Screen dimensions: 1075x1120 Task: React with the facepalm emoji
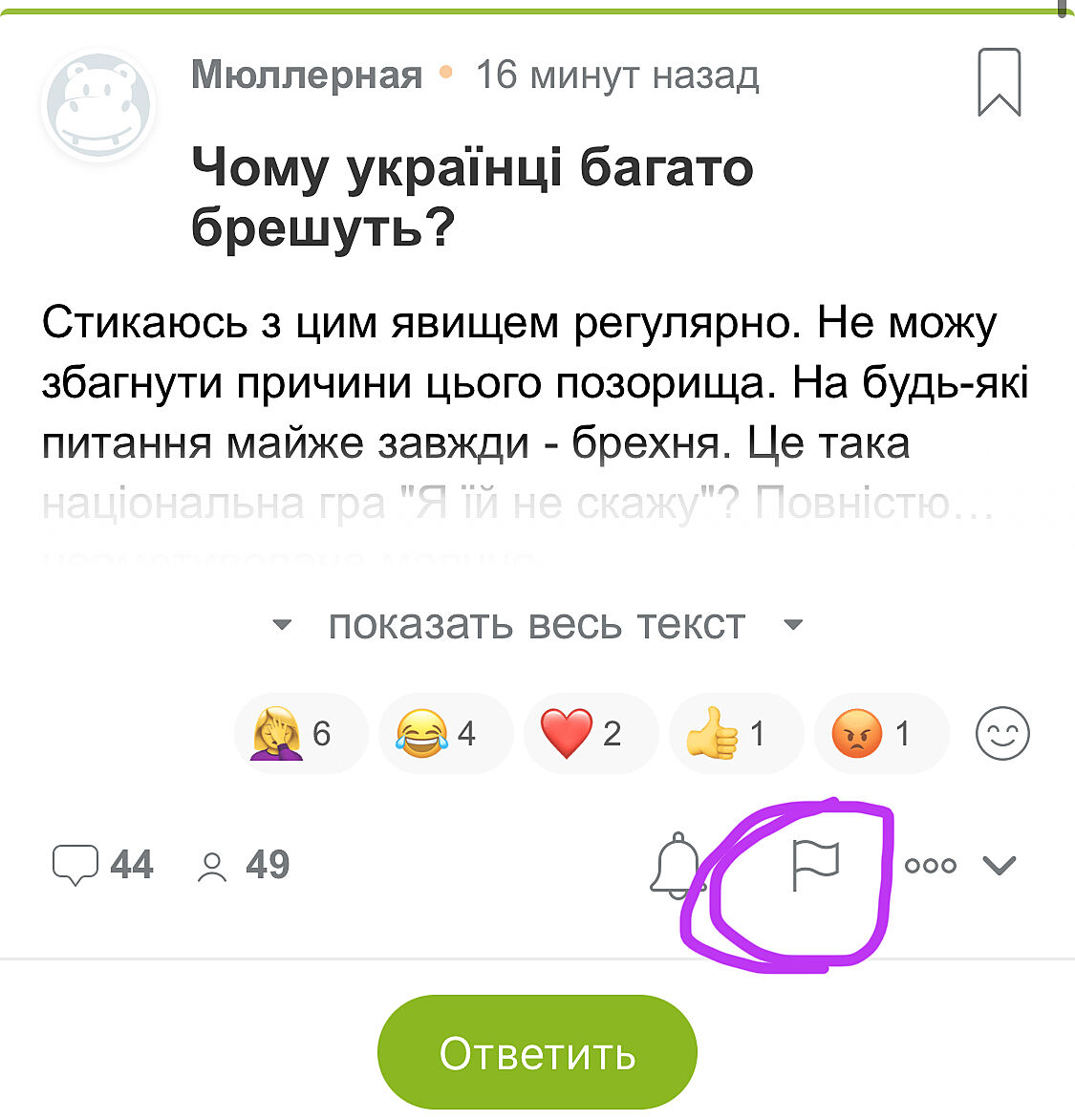pyautogui.click(x=299, y=733)
